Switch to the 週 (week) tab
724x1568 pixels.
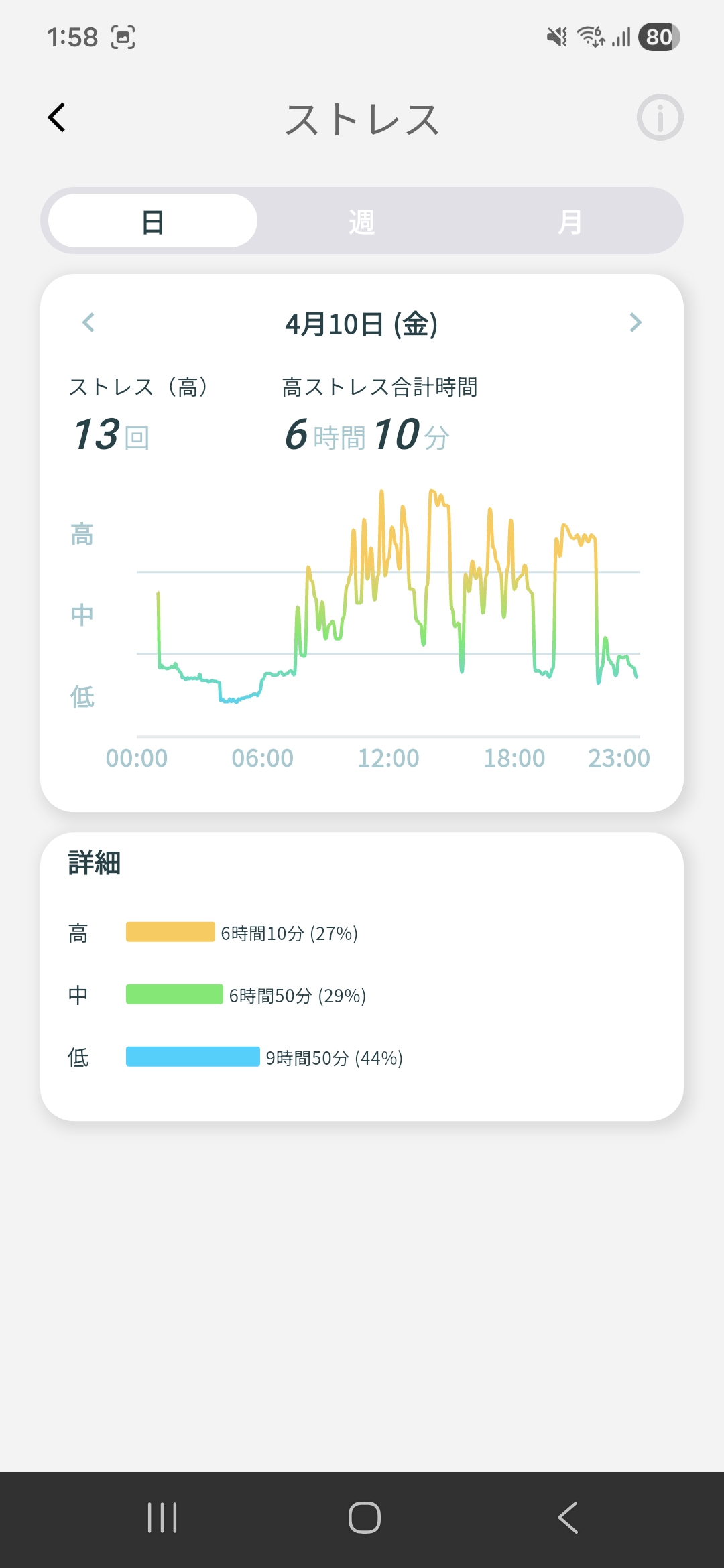tap(361, 221)
